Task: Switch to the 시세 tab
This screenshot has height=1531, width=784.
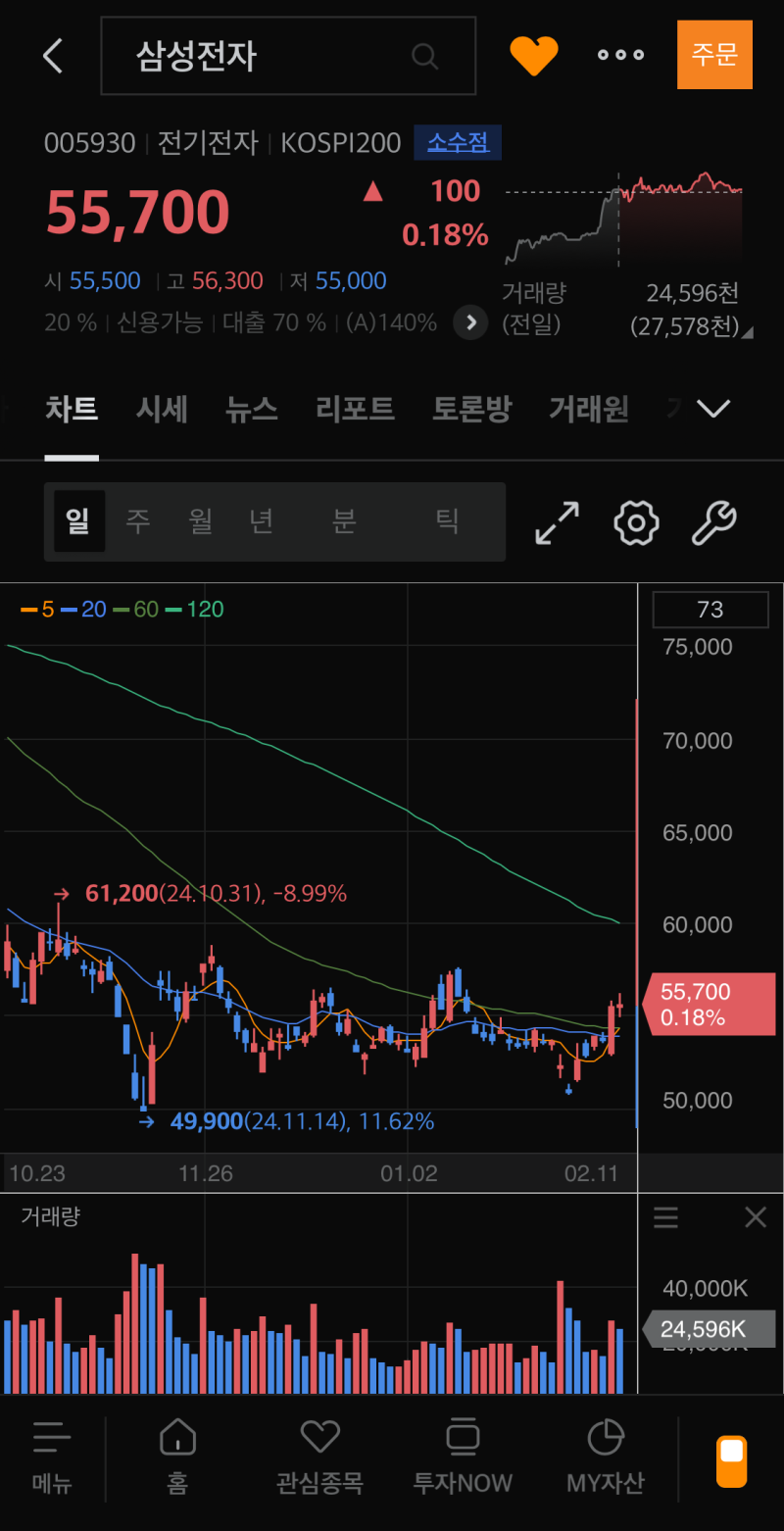Action: point(162,411)
